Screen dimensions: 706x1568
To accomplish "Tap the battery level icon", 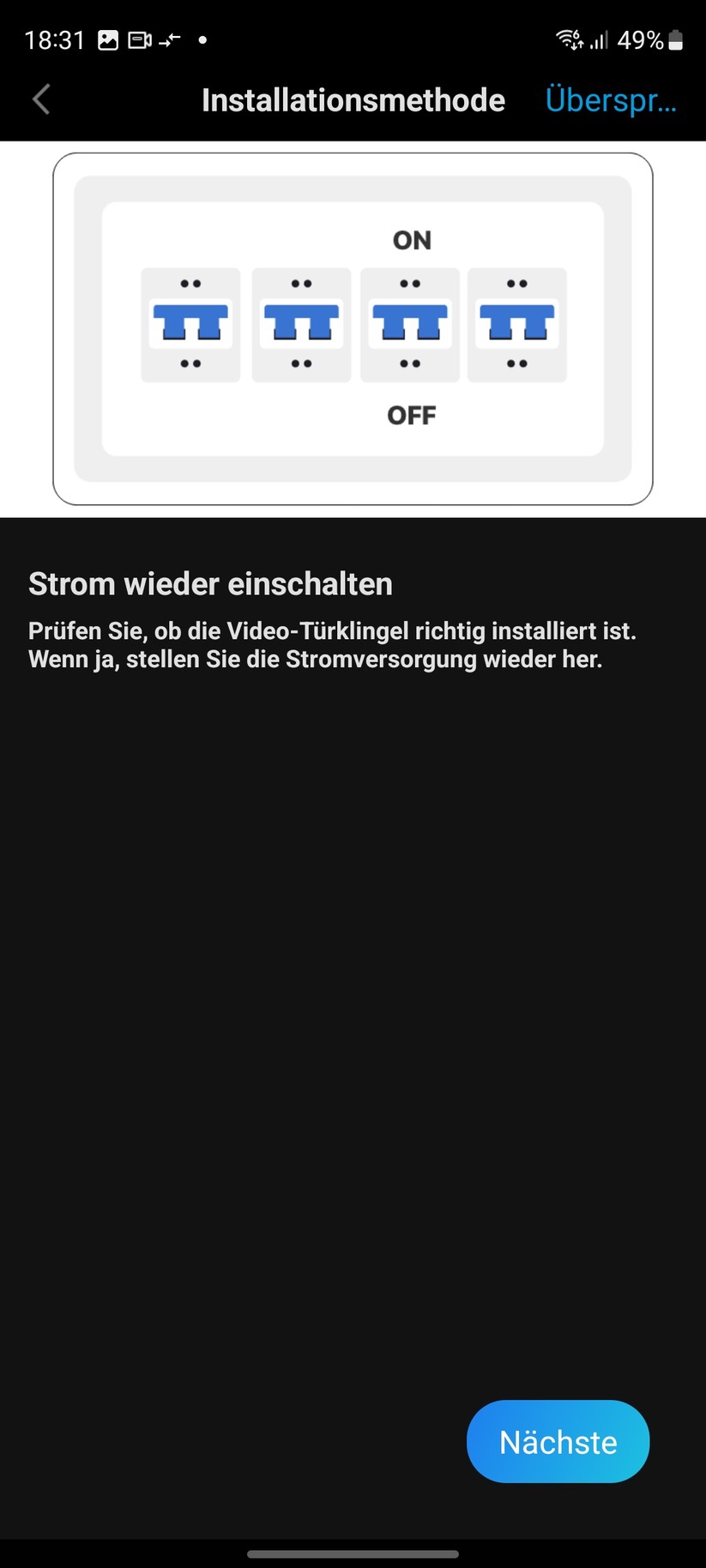I will point(673,39).
